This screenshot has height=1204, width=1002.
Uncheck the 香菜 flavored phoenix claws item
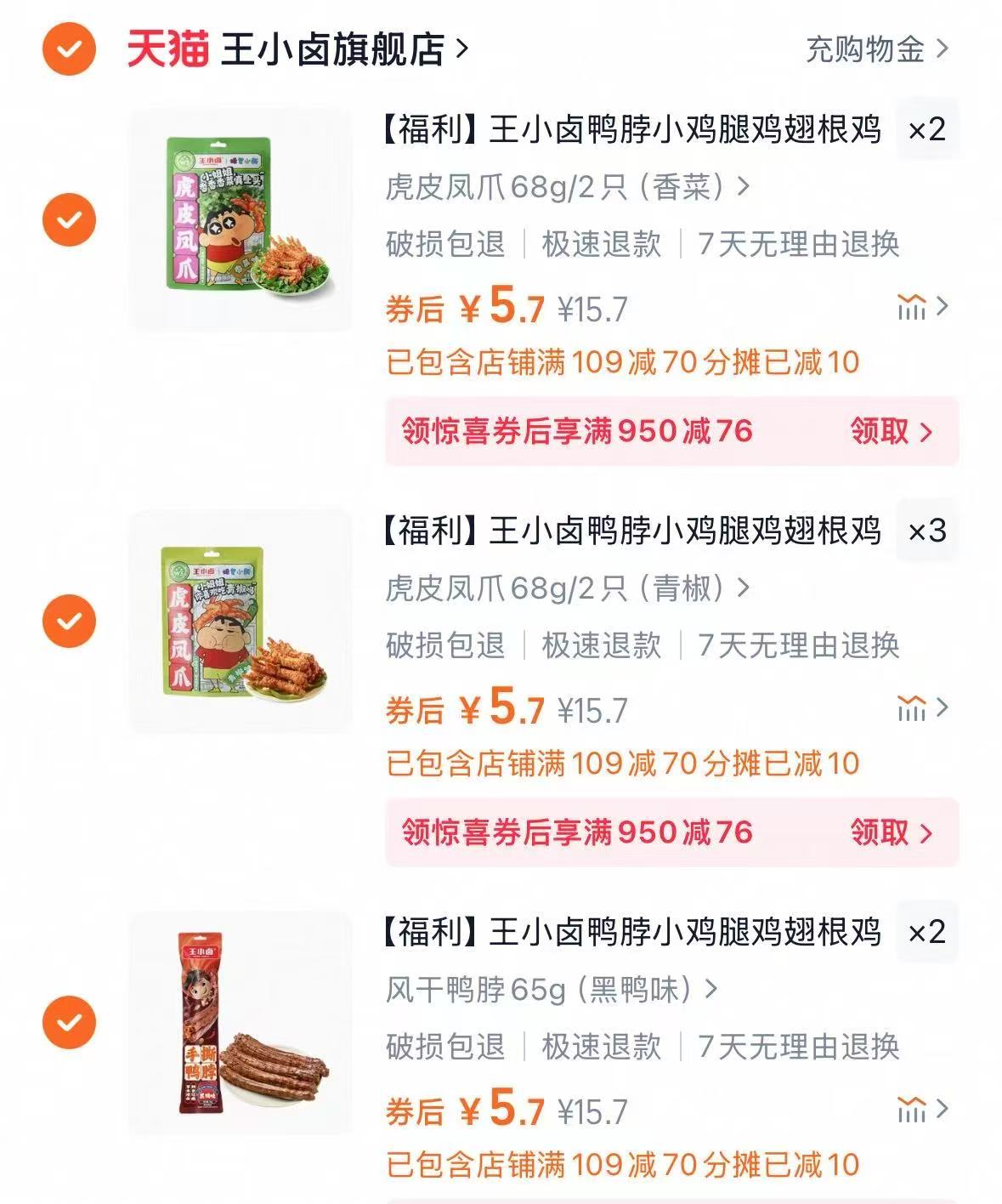[x=68, y=219]
